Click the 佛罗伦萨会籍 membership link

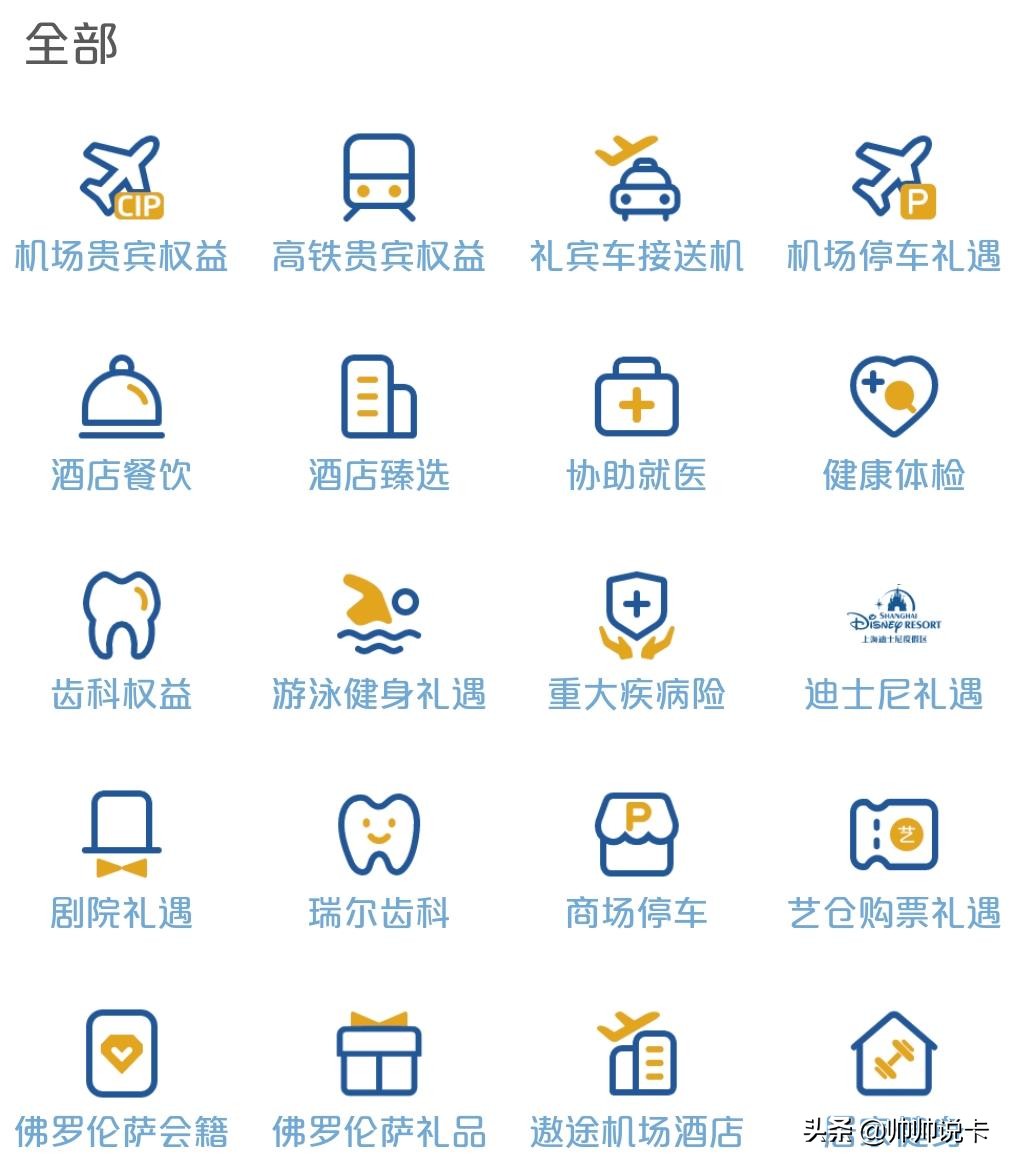pyautogui.click(x=120, y=1130)
